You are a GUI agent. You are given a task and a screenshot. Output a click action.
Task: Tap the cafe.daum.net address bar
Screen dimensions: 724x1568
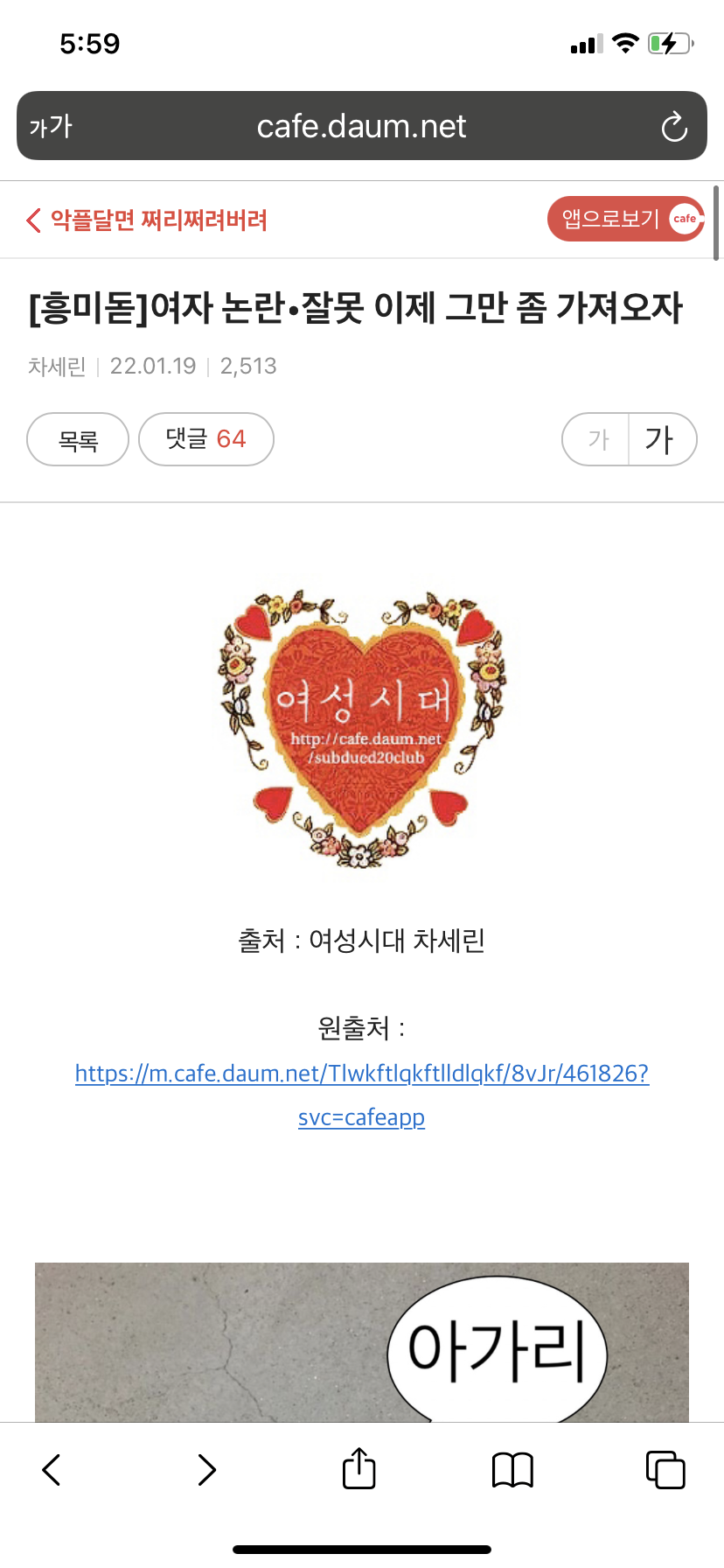click(361, 127)
